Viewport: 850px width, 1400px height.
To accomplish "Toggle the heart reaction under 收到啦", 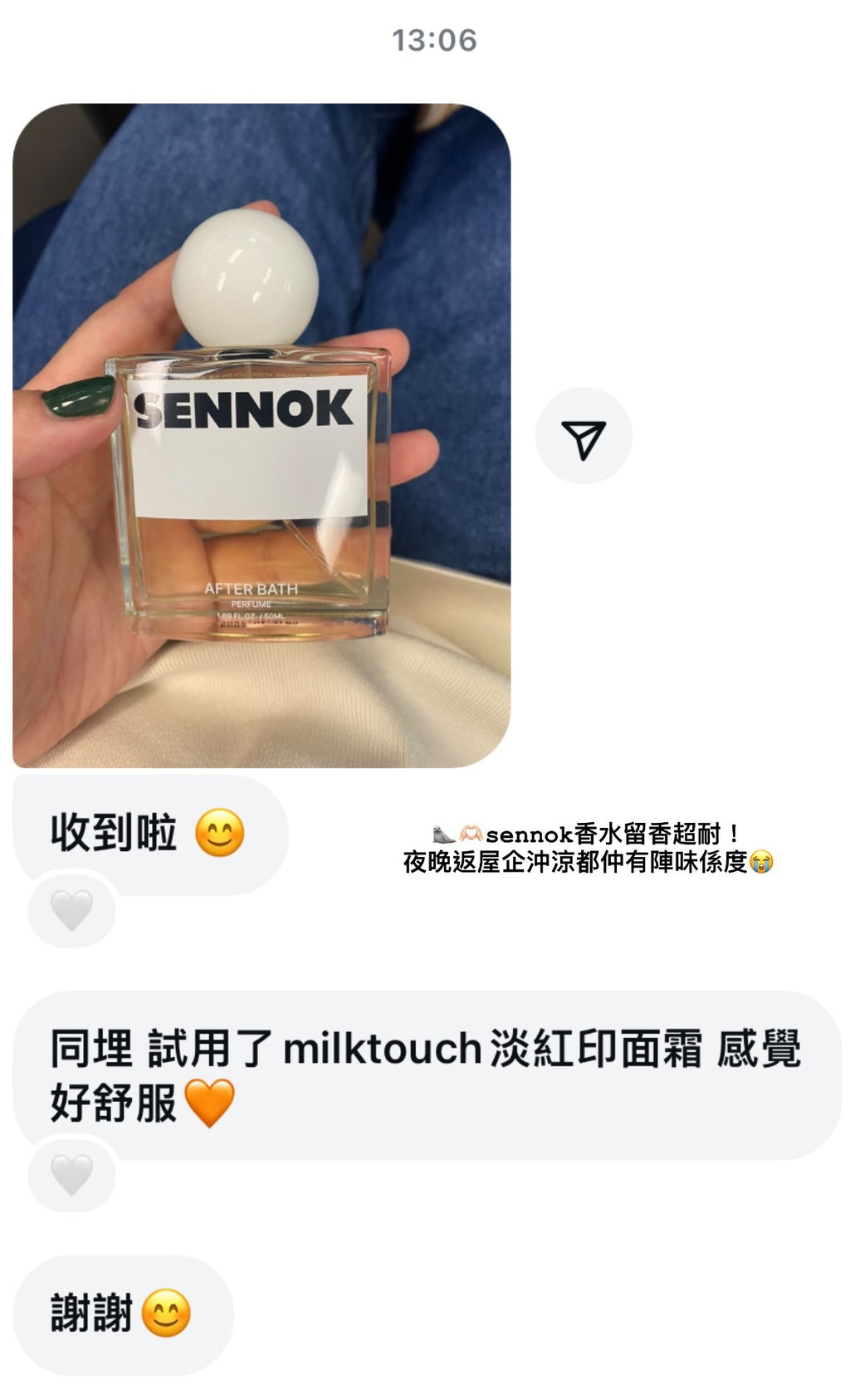I will pos(73,910).
